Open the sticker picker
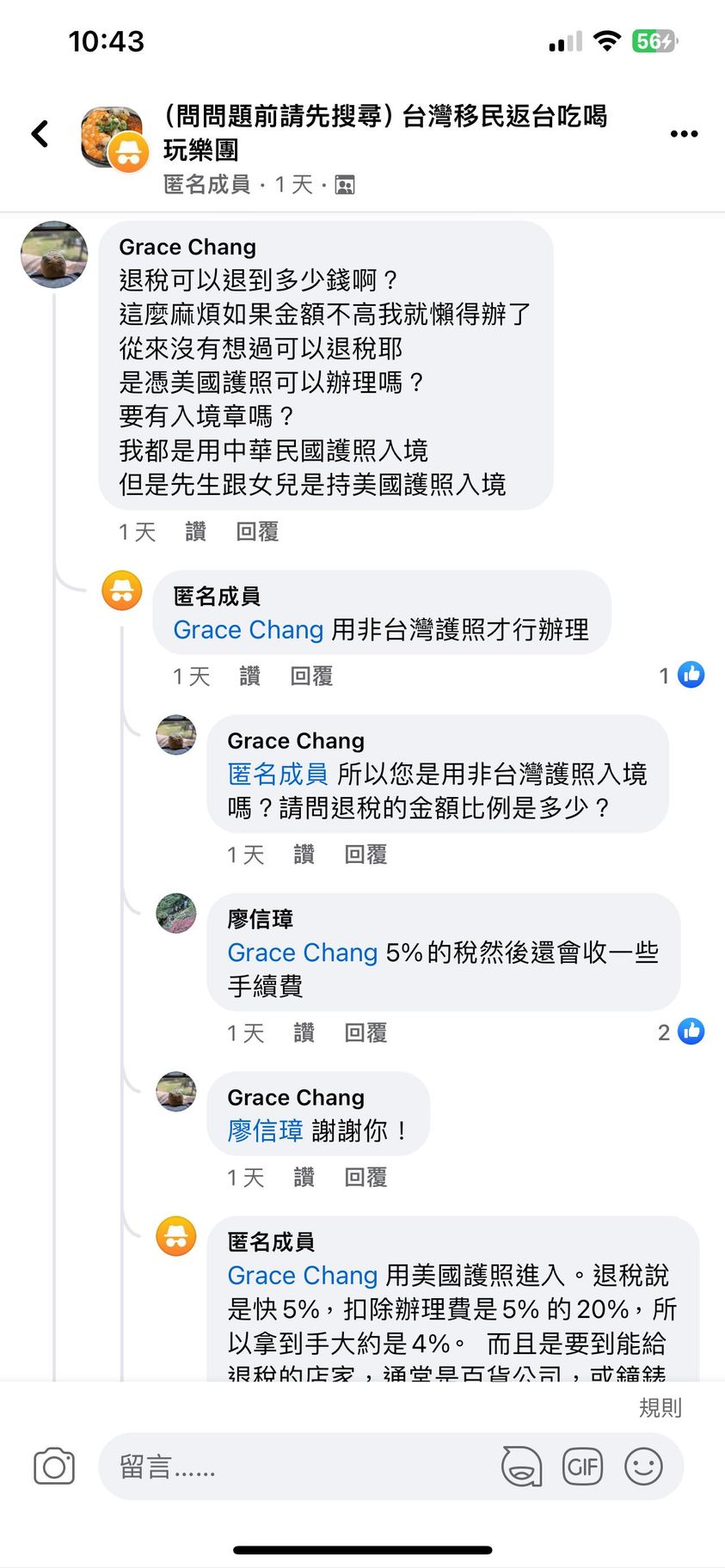This screenshot has width=725, height=1568. pos(521,1467)
